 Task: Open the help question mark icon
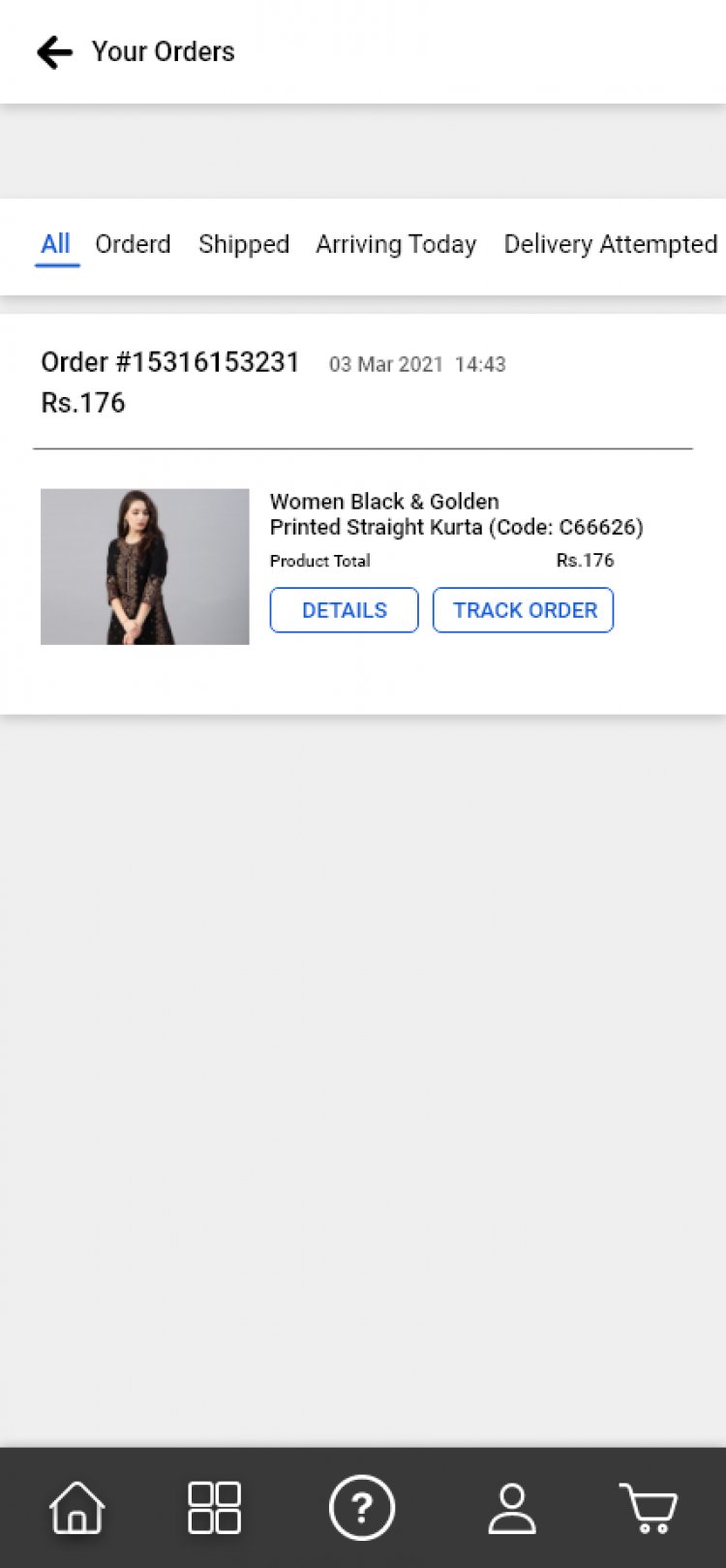click(361, 1508)
